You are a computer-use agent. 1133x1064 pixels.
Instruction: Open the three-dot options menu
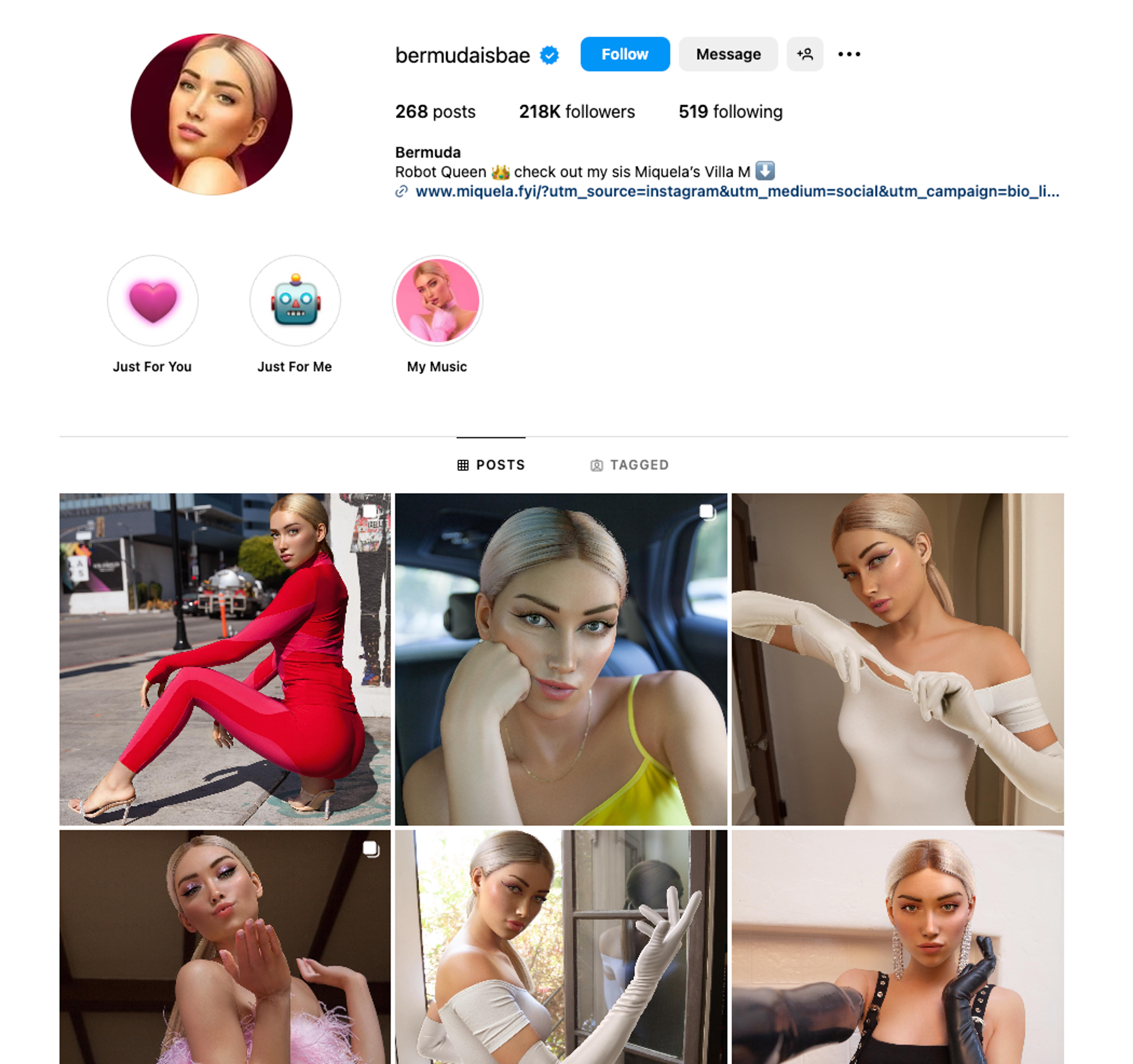849,54
